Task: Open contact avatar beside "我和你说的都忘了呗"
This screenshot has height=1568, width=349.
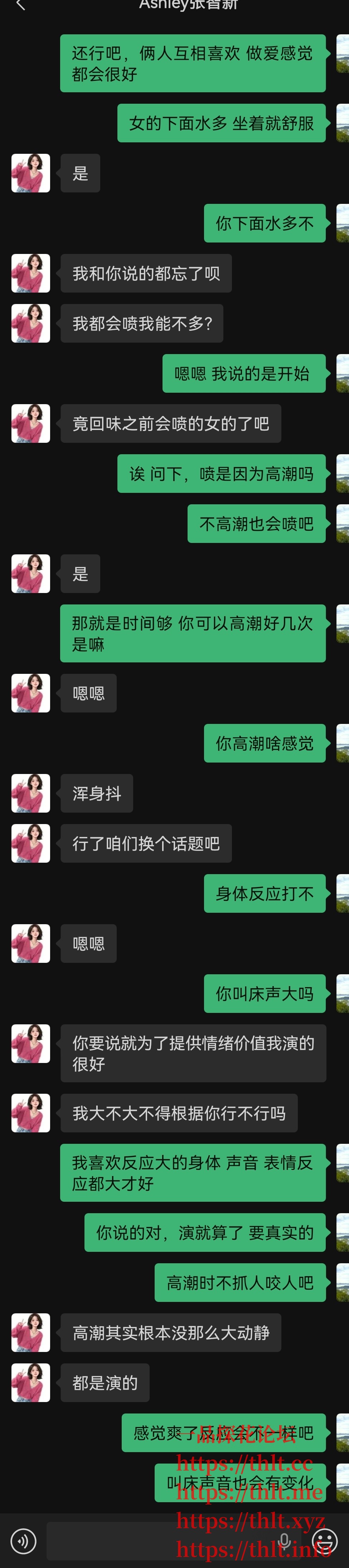Action: coord(30,273)
